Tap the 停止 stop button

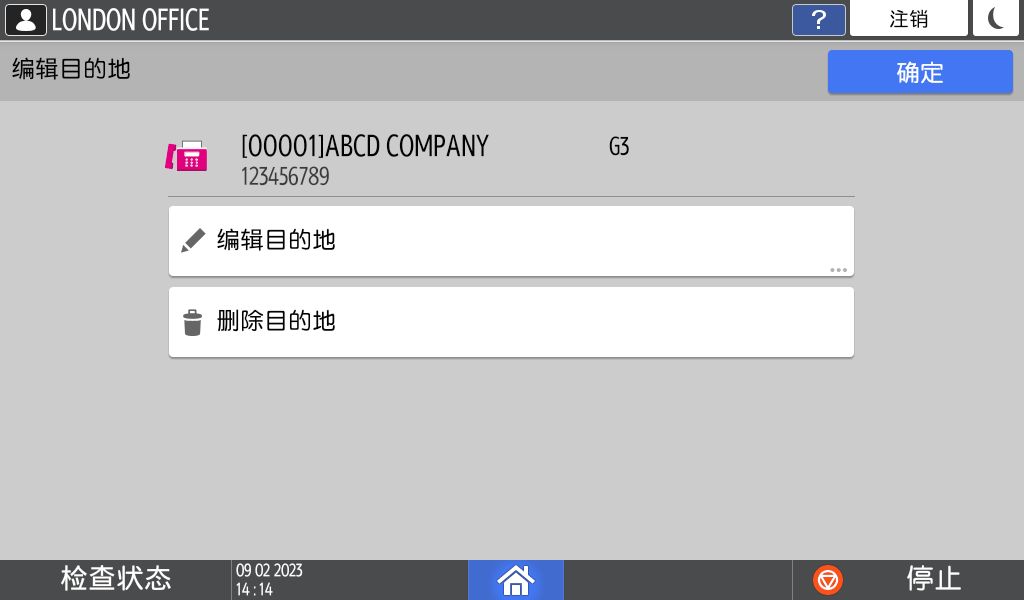[x=908, y=579]
